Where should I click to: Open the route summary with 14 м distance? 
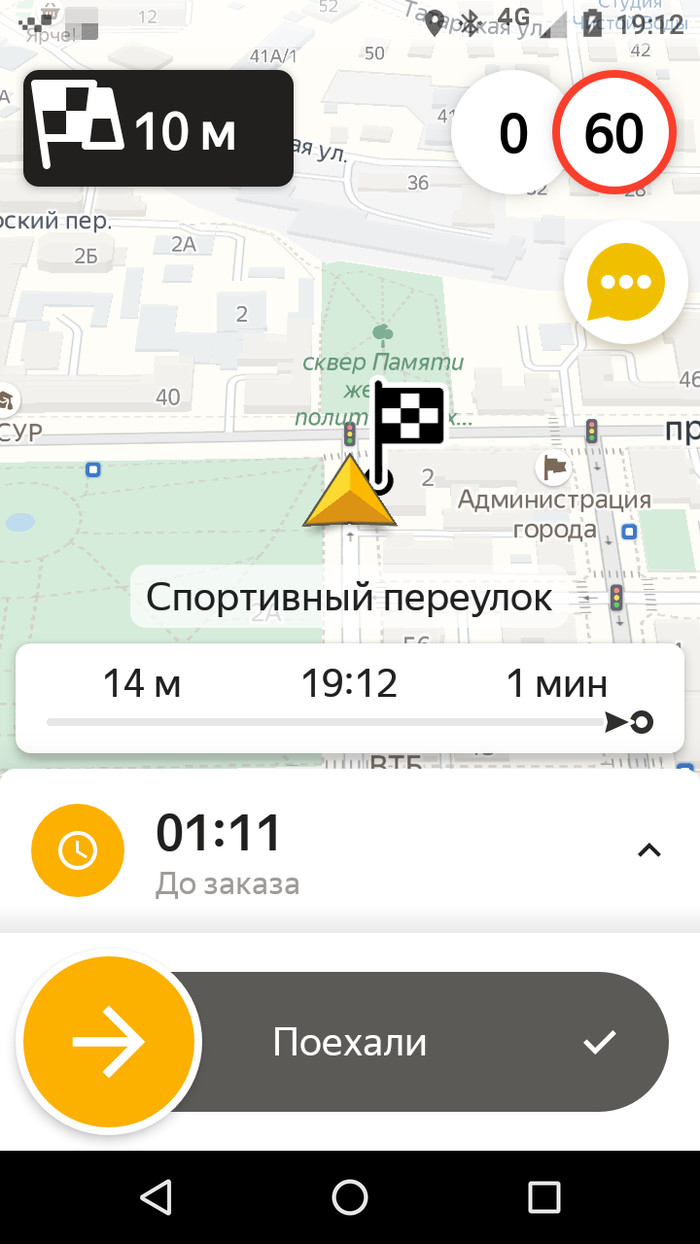point(350,698)
